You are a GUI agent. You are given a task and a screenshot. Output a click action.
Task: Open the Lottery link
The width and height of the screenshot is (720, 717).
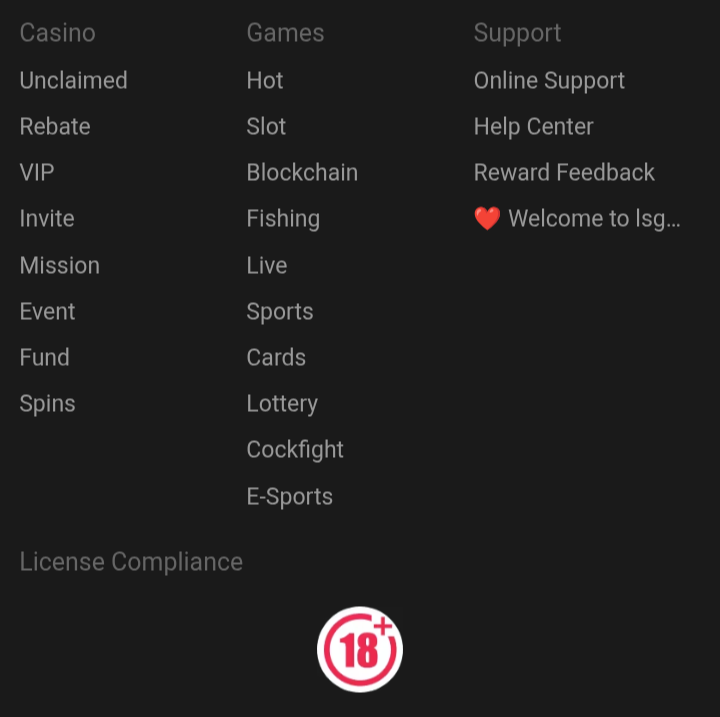click(282, 403)
